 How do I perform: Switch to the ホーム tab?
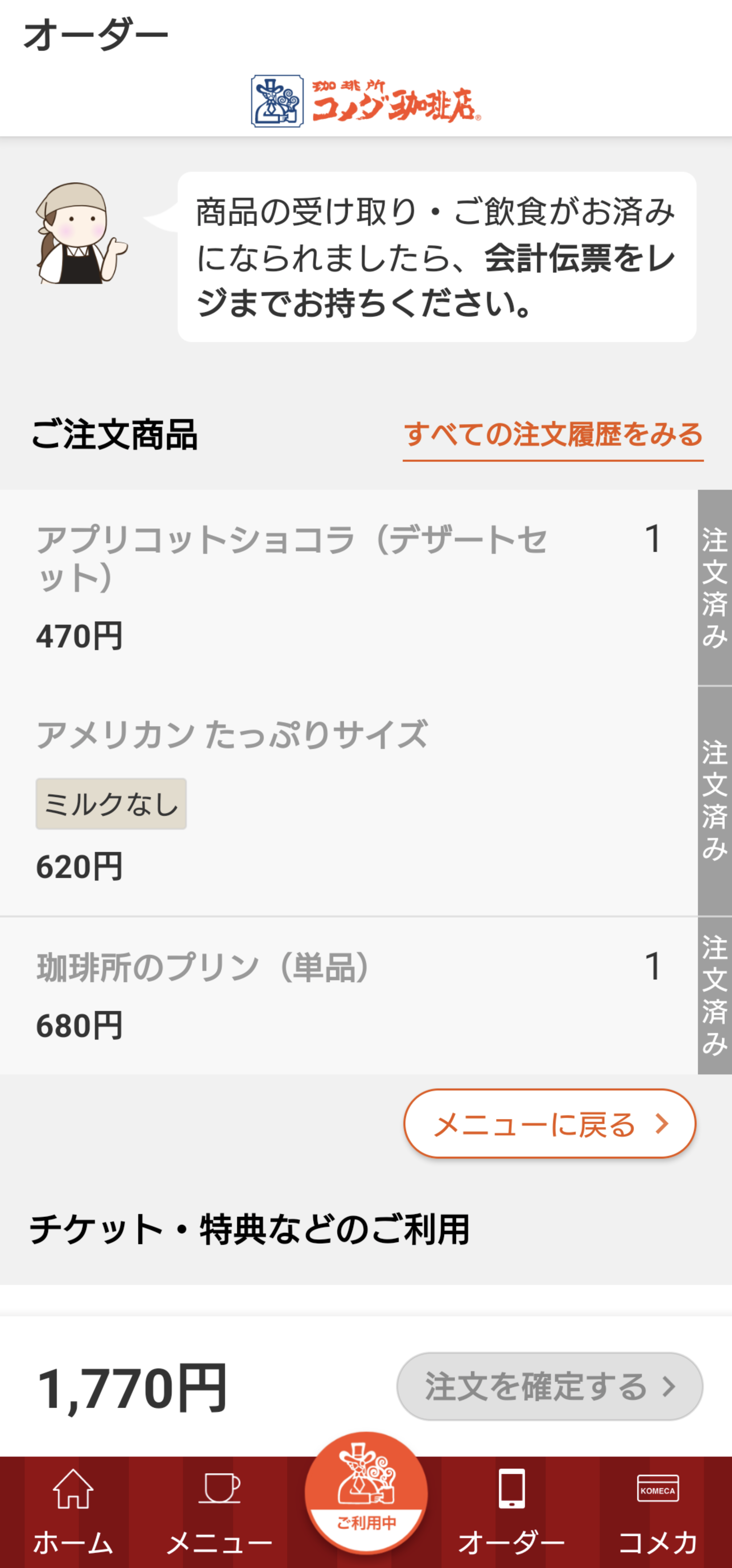coord(73,1513)
